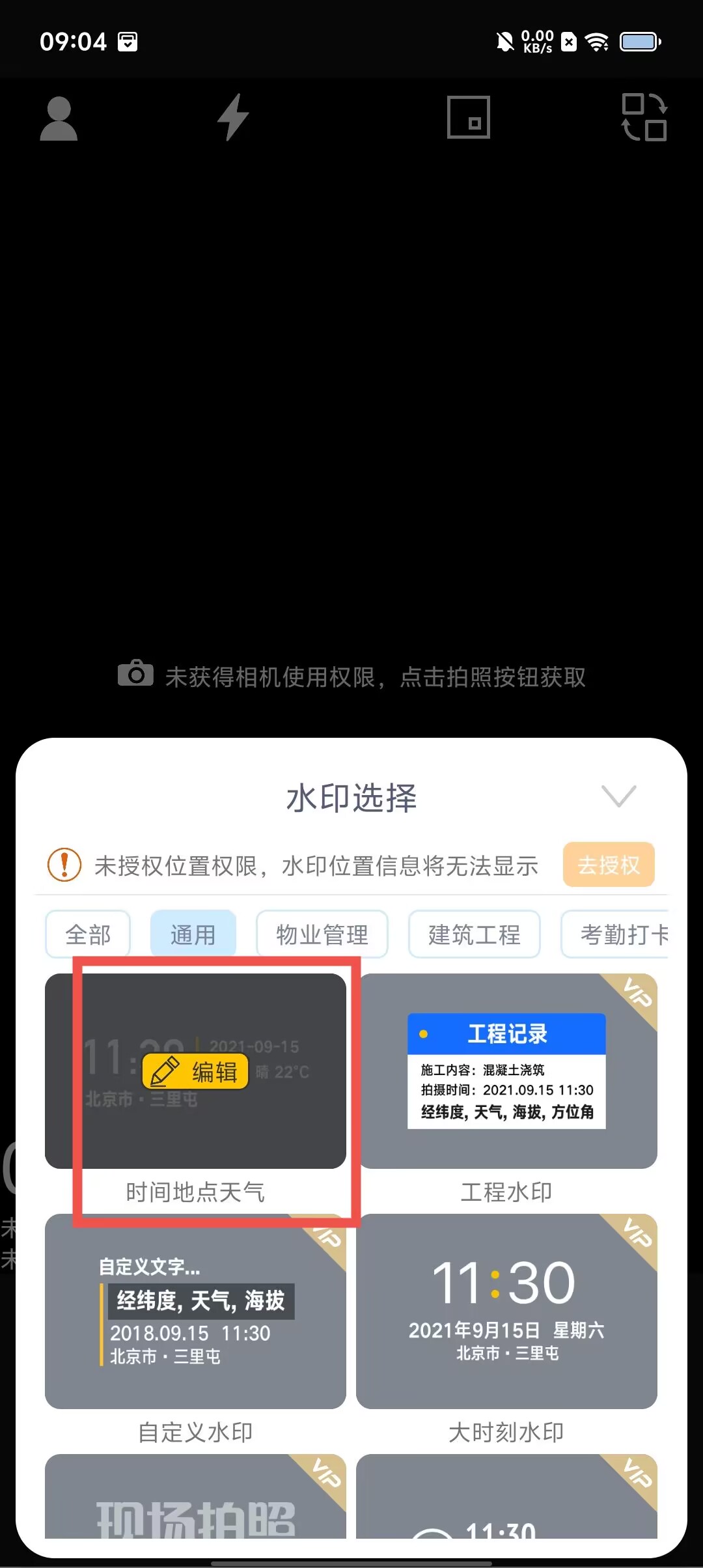Image resolution: width=703 pixels, height=1568 pixels.
Task: Tap 编辑 on 时间地点天气 watermark
Action: point(195,1071)
